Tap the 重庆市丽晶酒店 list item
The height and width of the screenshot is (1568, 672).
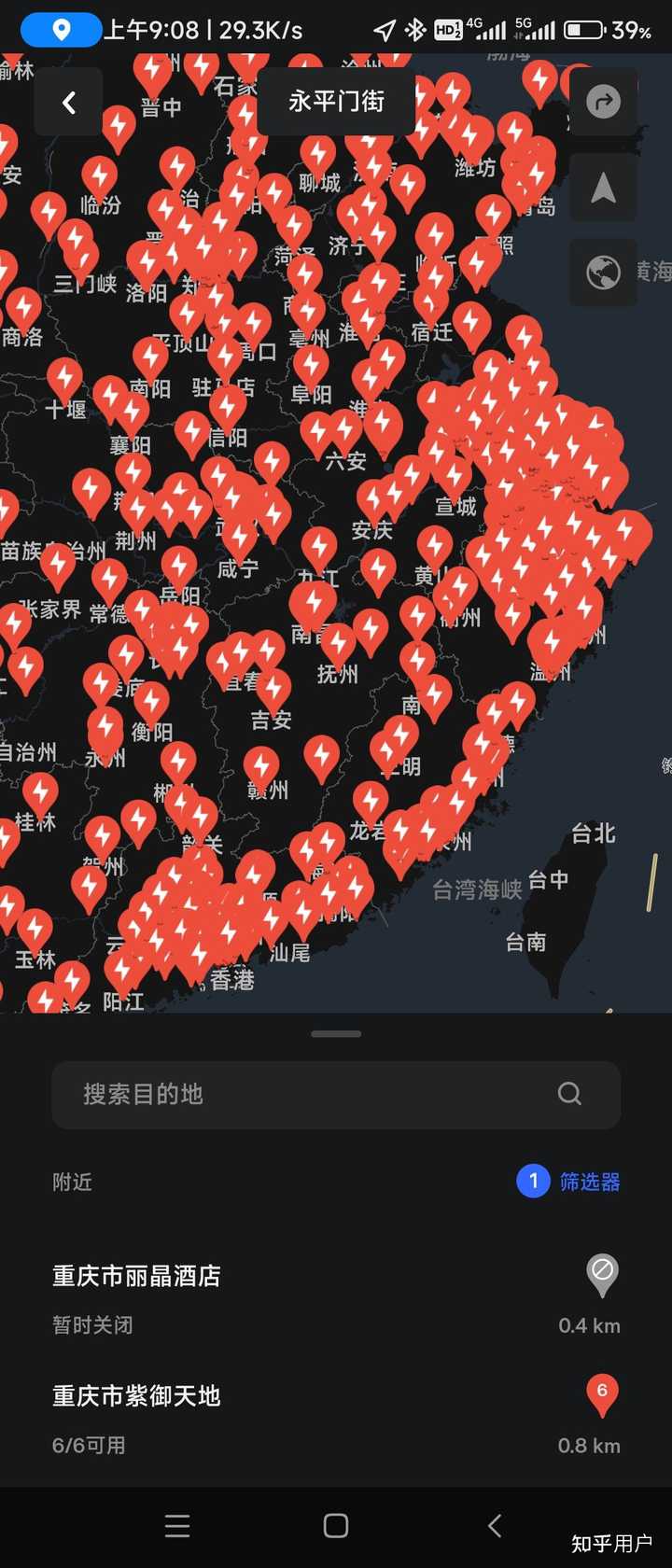click(135, 1277)
